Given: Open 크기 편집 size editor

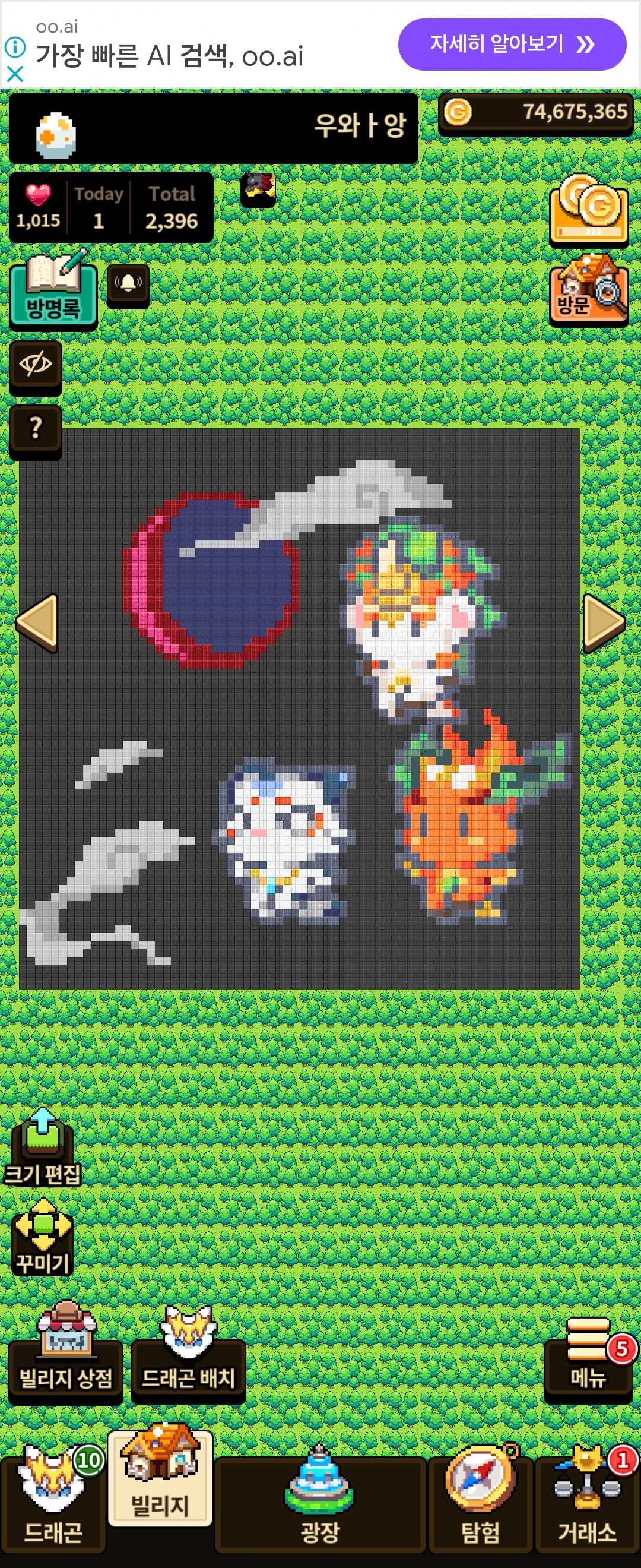Looking at the screenshot, I should coord(43,1148).
